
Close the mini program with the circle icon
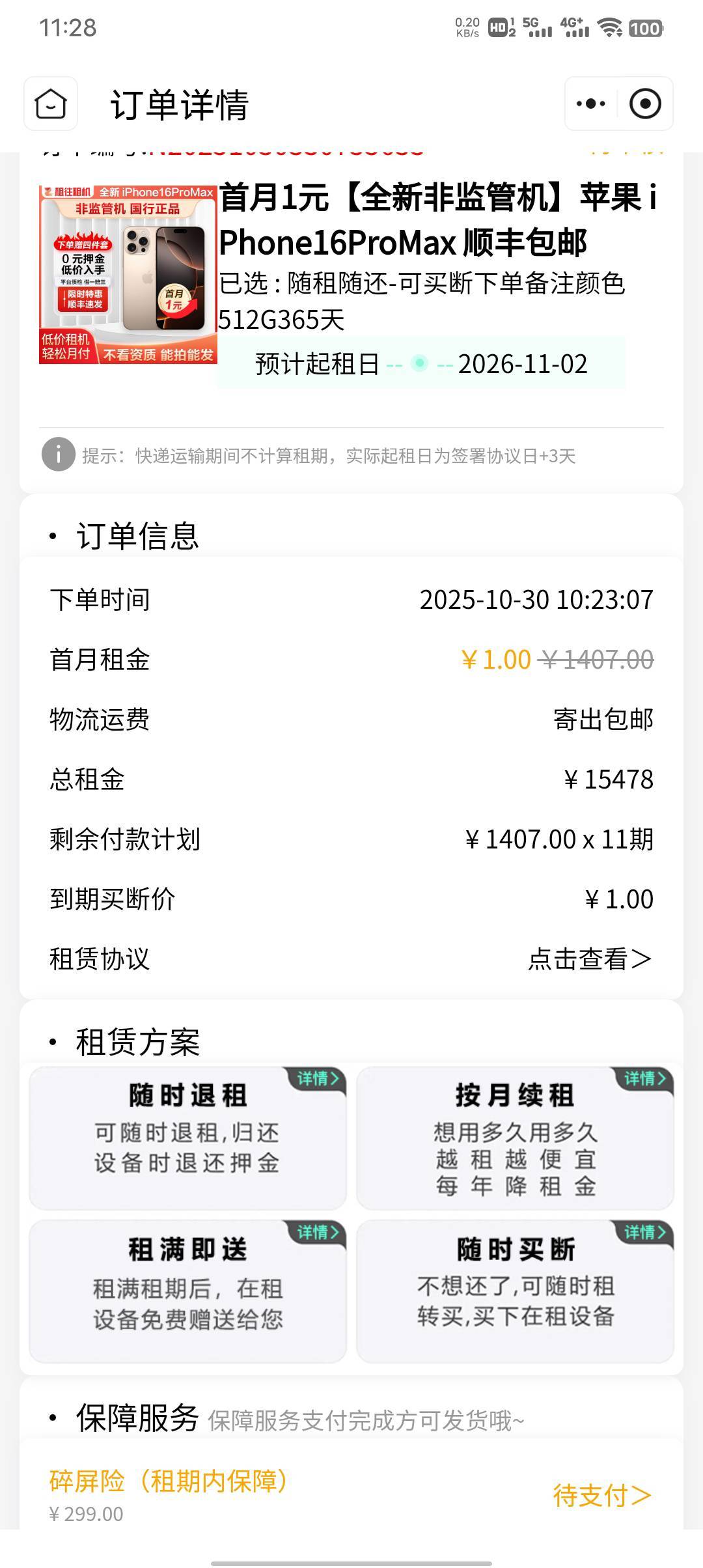pos(645,104)
